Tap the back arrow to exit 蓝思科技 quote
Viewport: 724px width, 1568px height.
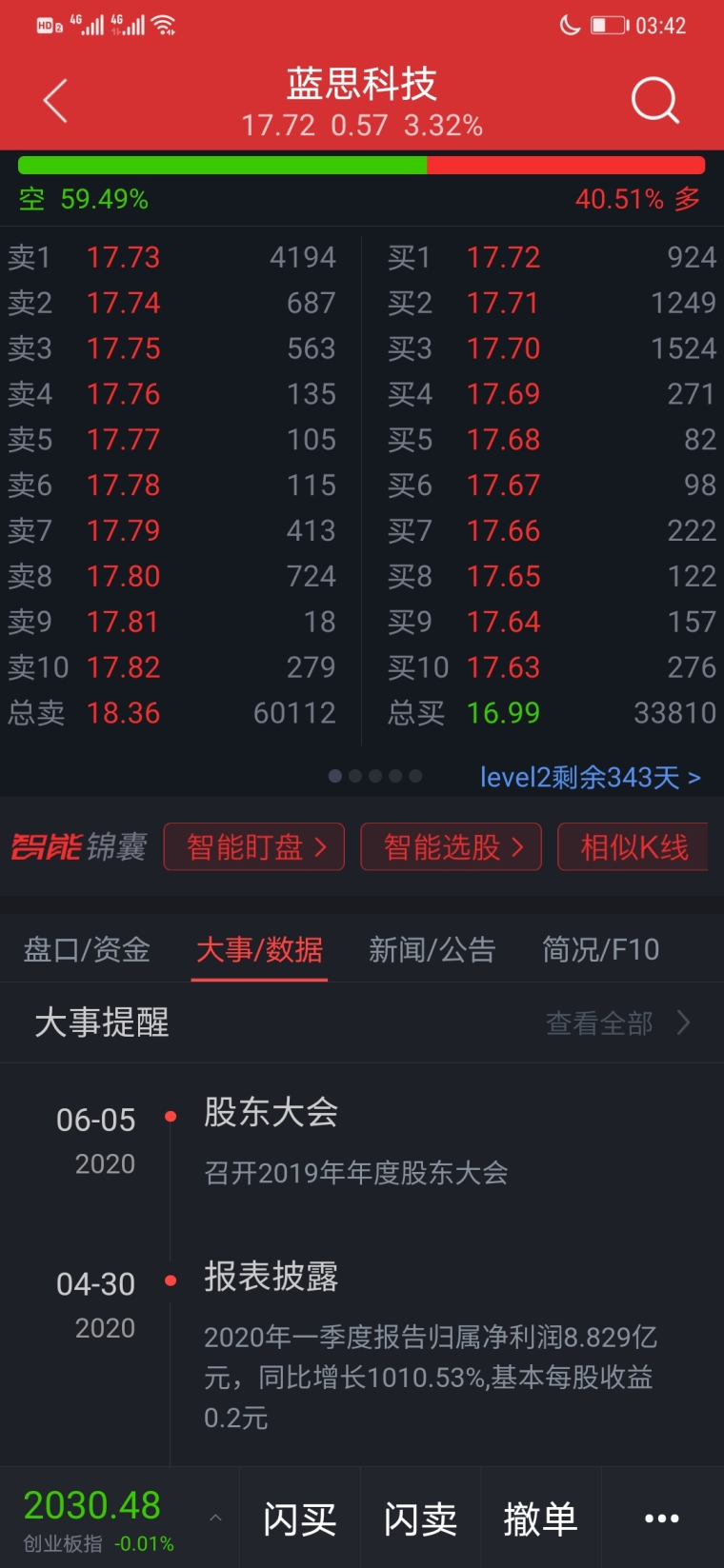coord(54,99)
